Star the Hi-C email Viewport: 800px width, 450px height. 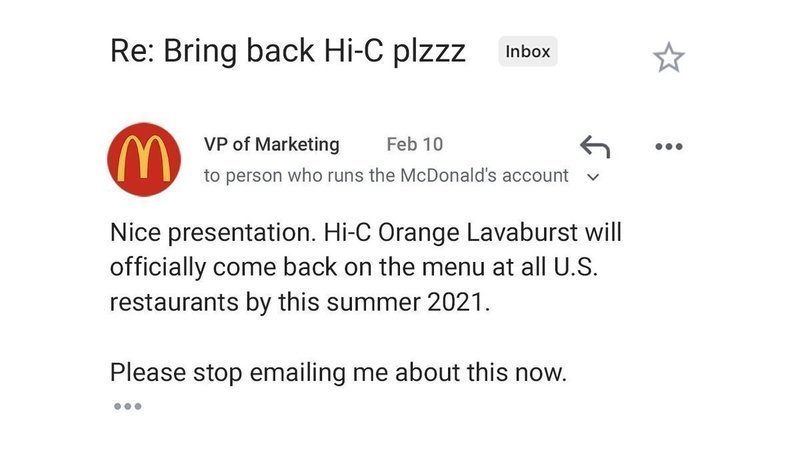668,58
